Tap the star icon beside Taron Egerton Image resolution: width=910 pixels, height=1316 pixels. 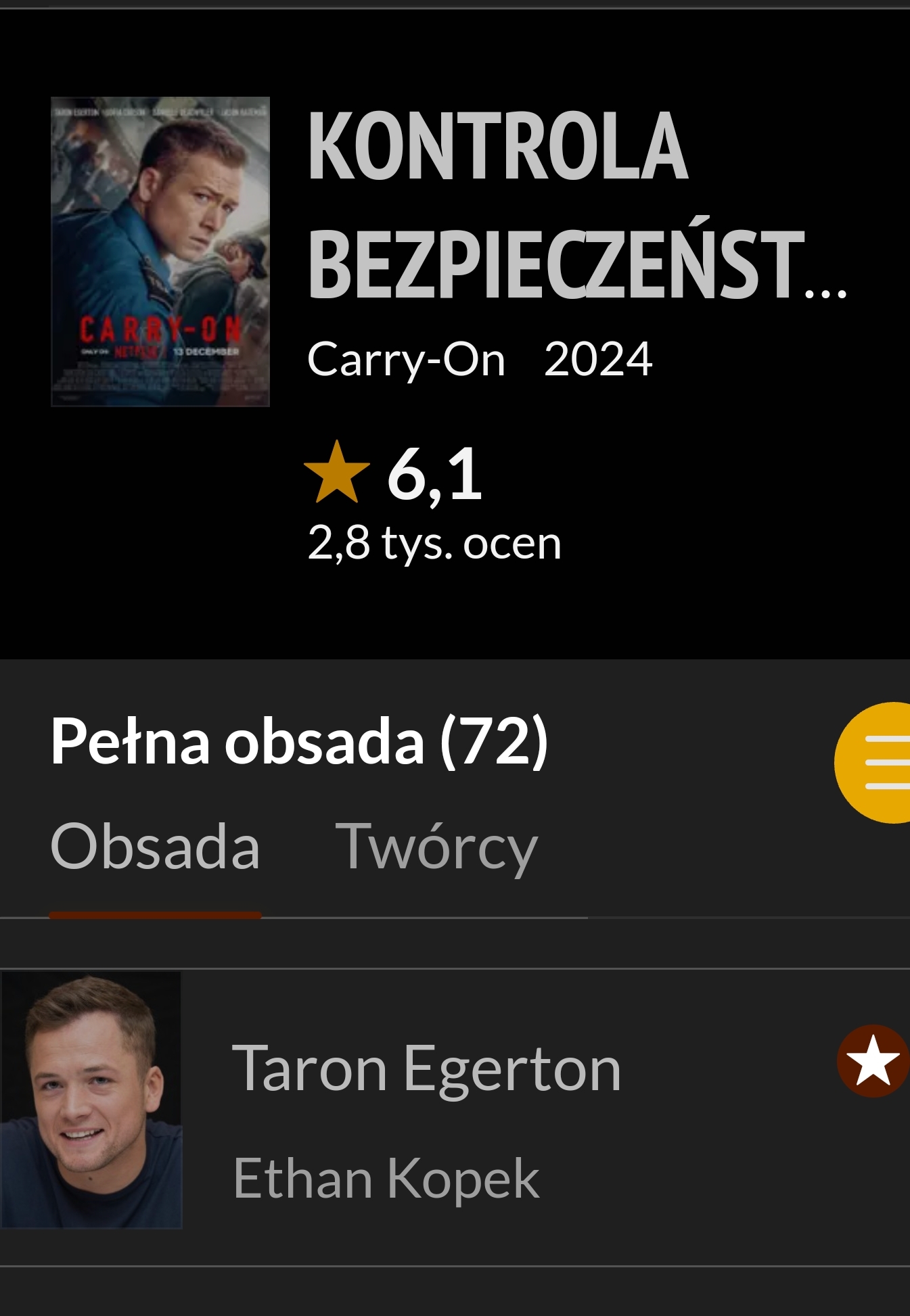[x=873, y=1061]
